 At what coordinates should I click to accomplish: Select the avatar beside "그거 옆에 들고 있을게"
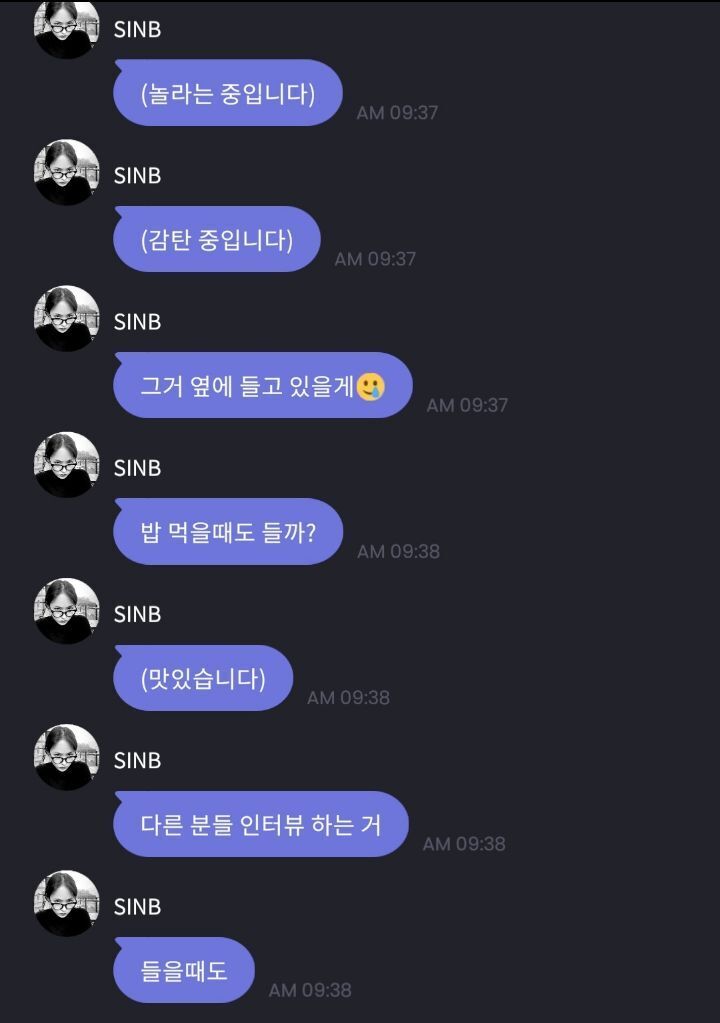[65, 319]
